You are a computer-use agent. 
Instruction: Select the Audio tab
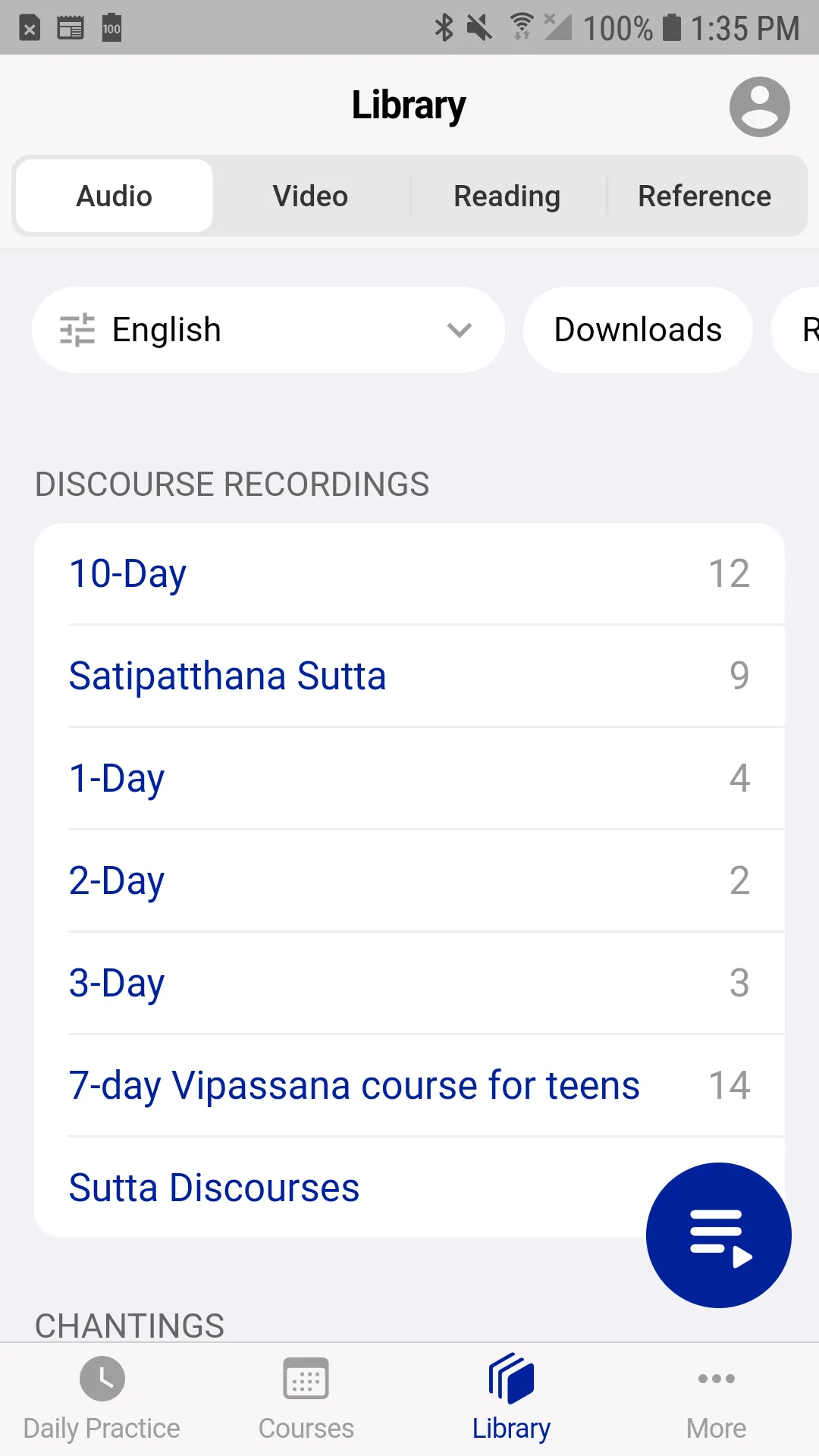pos(114,196)
